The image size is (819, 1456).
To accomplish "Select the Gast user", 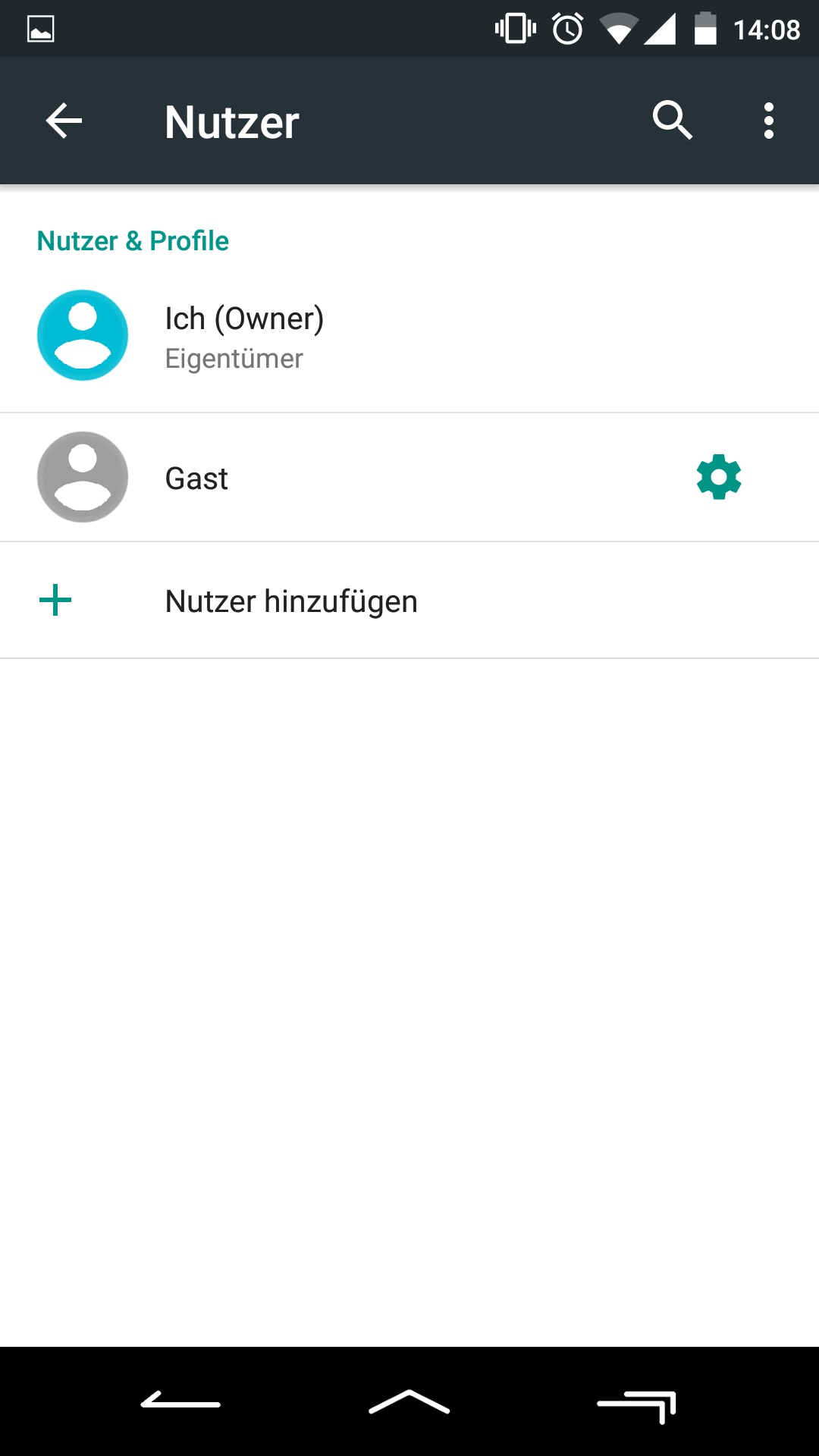I will [x=197, y=479].
